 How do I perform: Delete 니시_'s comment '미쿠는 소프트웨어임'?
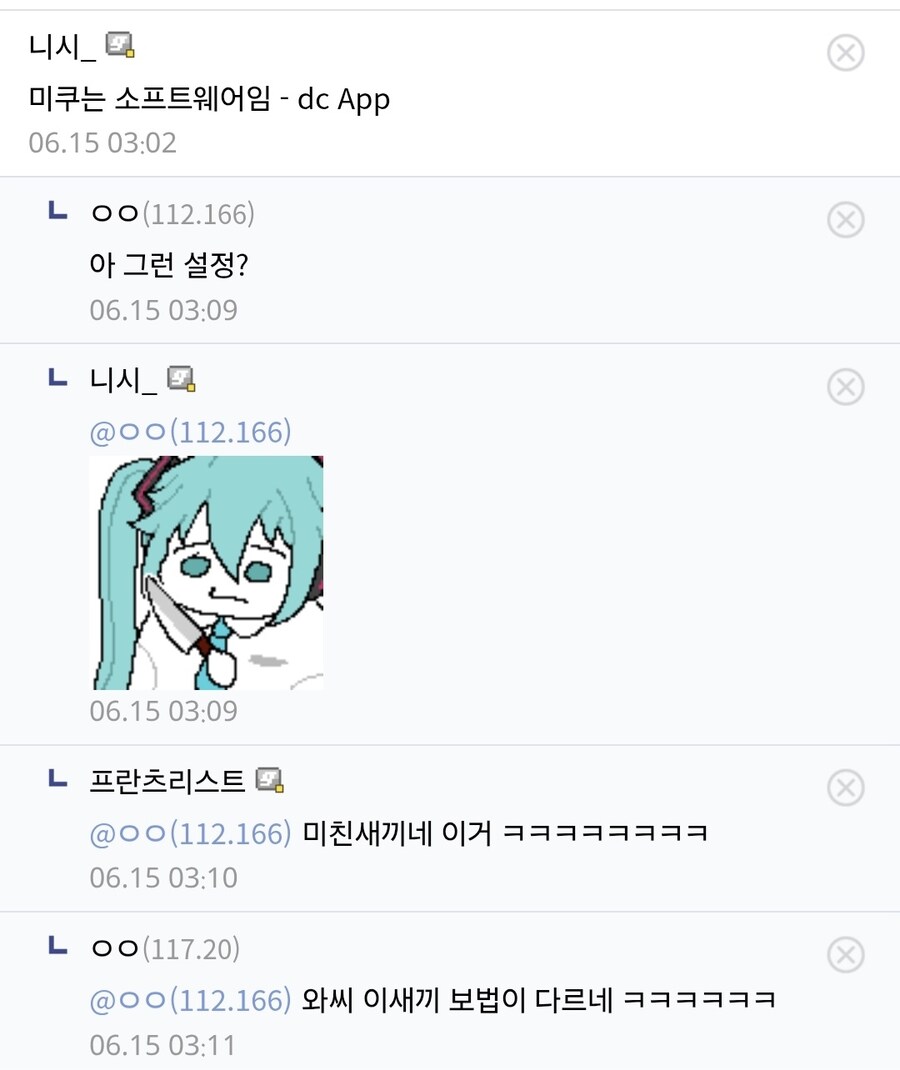pos(846,52)
